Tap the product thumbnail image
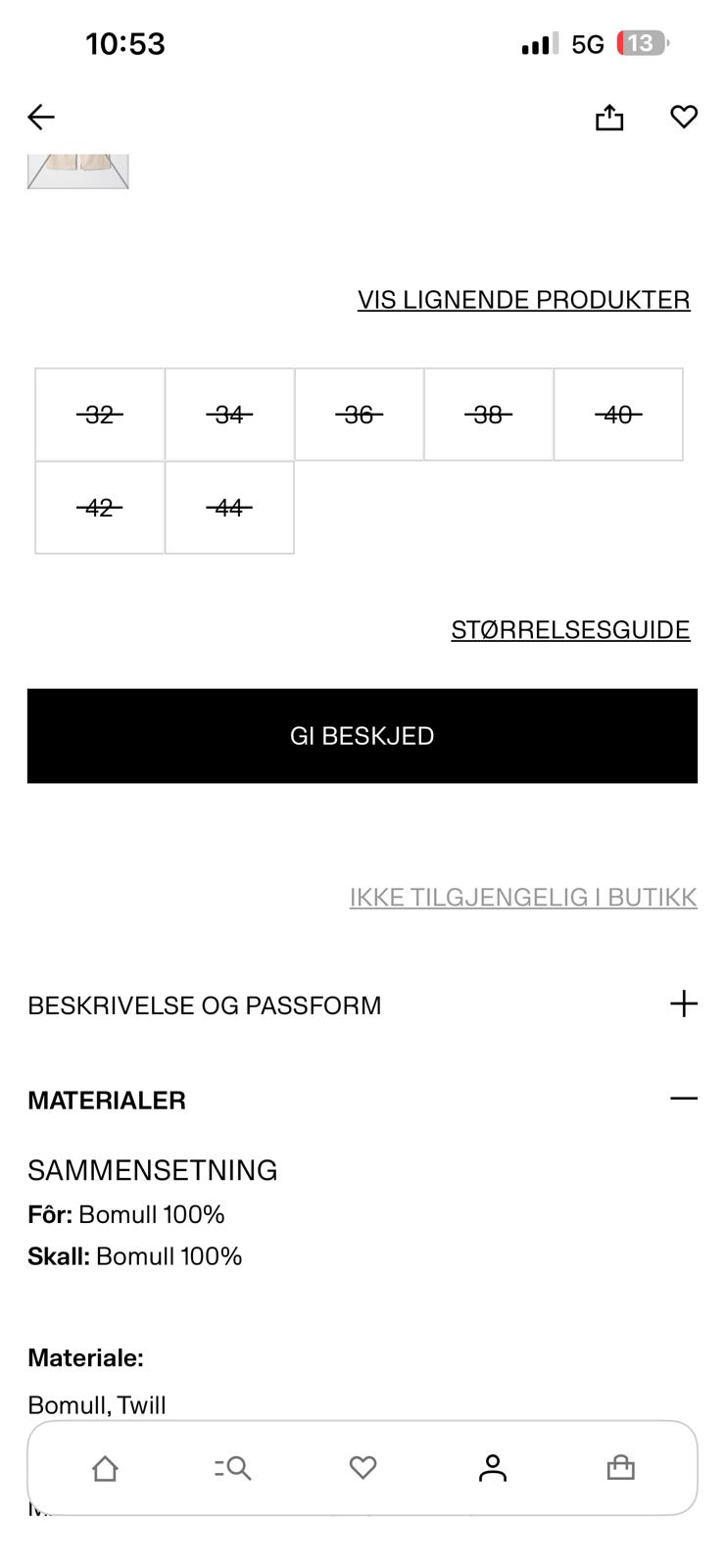The width and height of the screenshot is (725, 1568). pos(78,169)
